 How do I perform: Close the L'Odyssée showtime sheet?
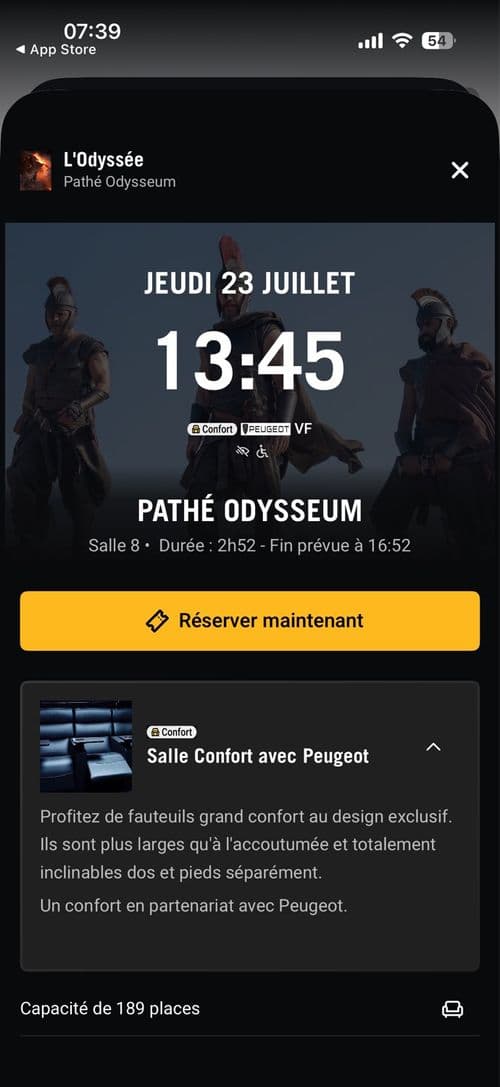[x=460, y=171]
